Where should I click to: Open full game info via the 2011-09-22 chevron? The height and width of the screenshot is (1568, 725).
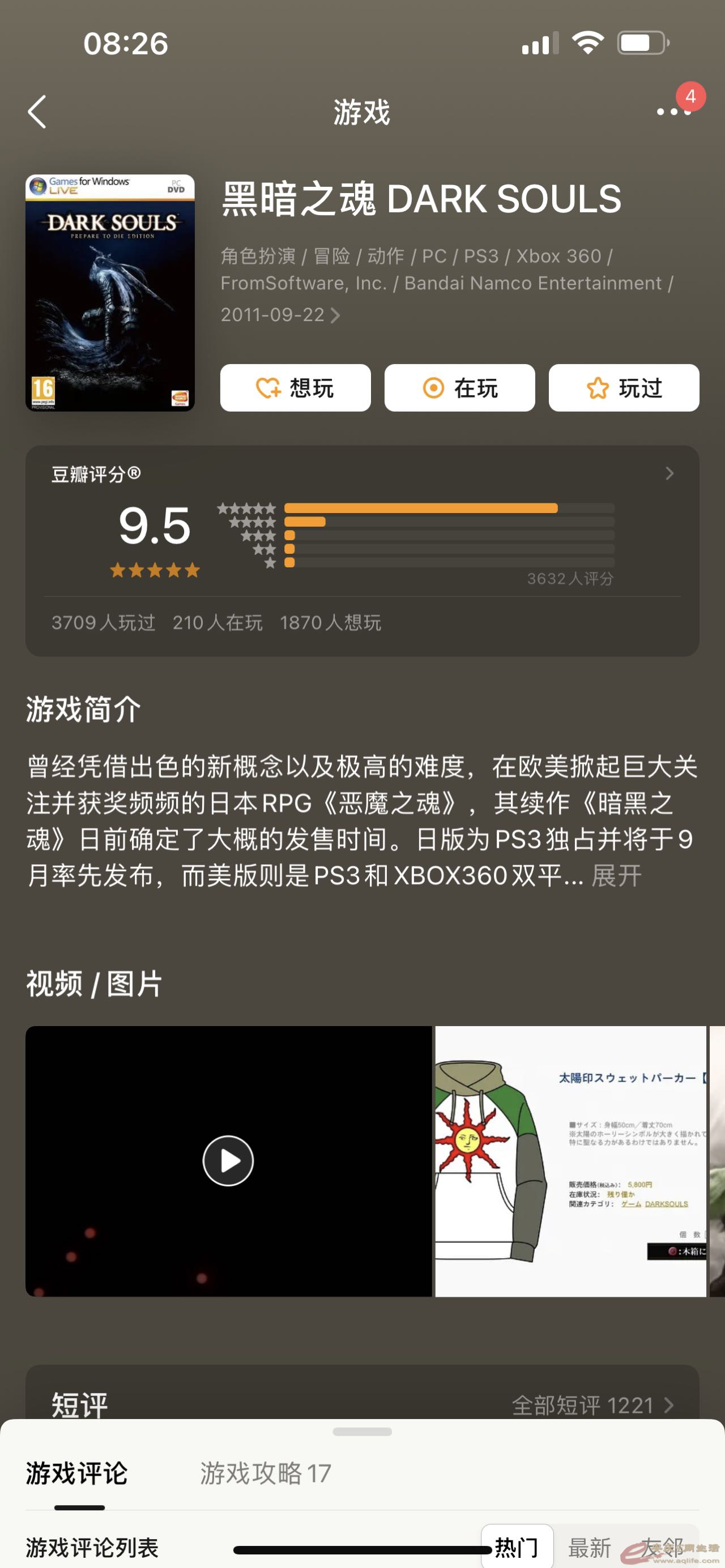pos(334,315)
